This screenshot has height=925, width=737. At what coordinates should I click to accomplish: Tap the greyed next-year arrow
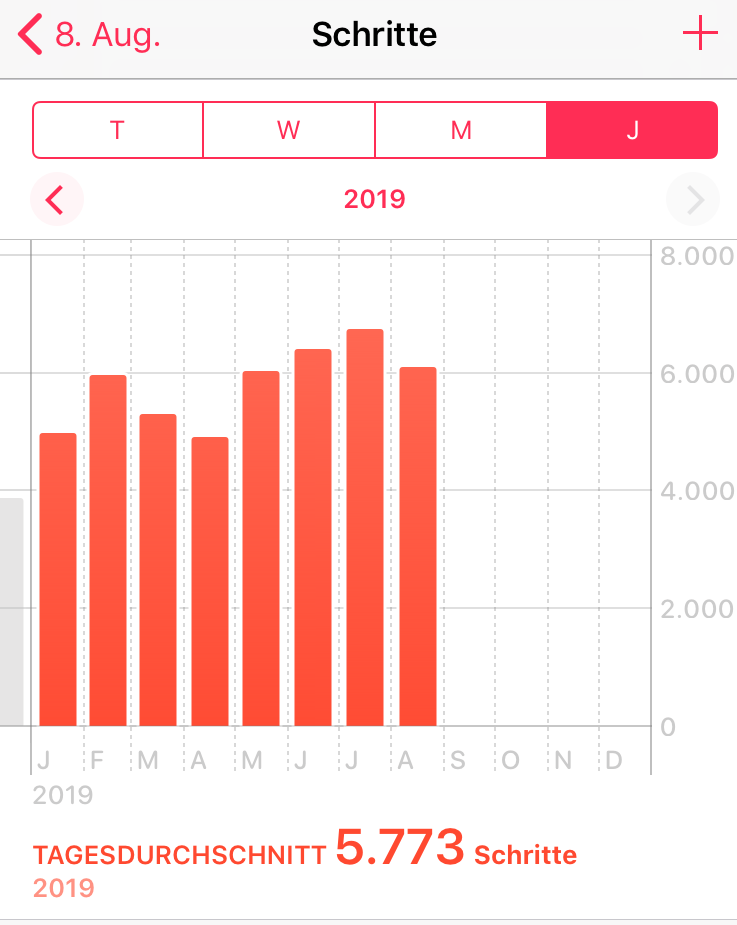[x=693, y=200]
